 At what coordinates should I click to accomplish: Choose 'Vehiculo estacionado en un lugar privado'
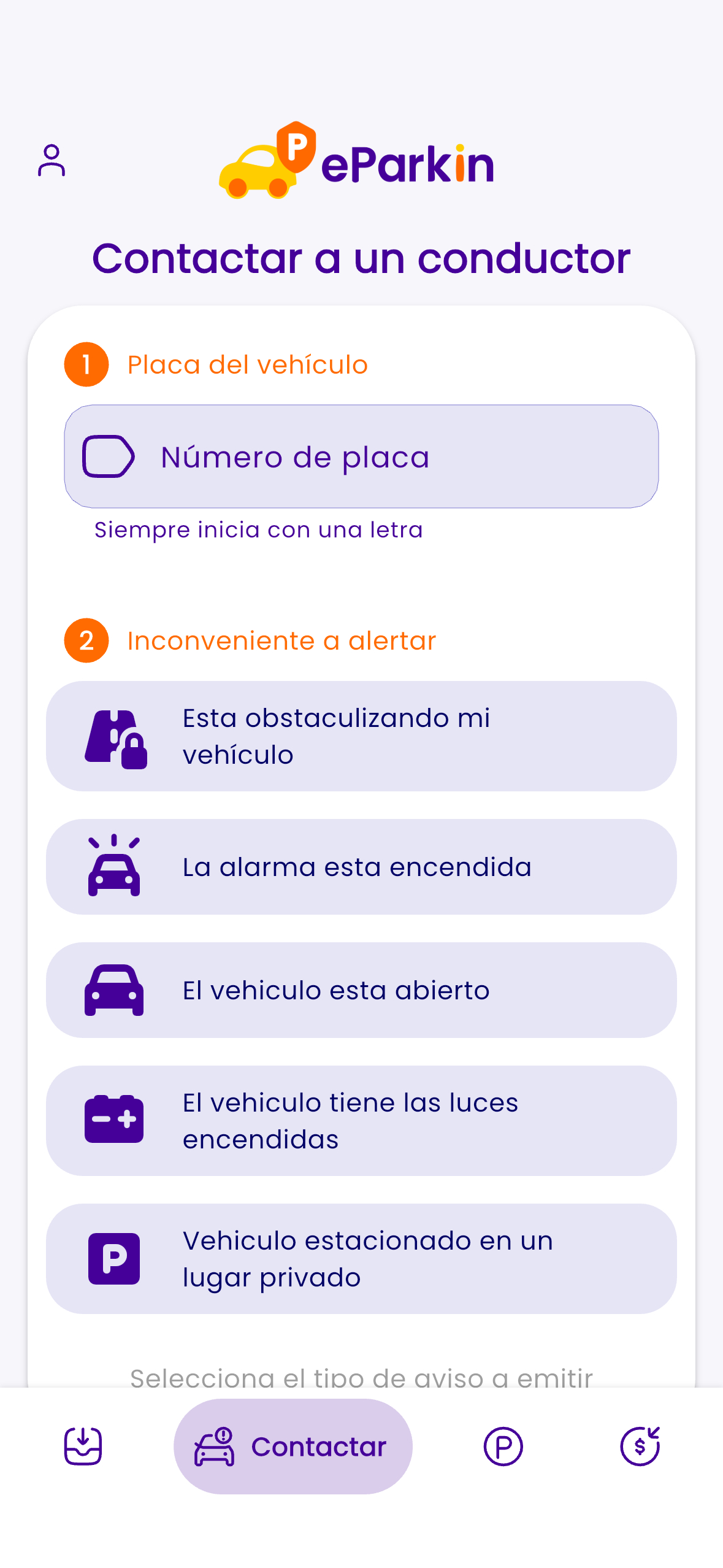[x=361, y=1258]
